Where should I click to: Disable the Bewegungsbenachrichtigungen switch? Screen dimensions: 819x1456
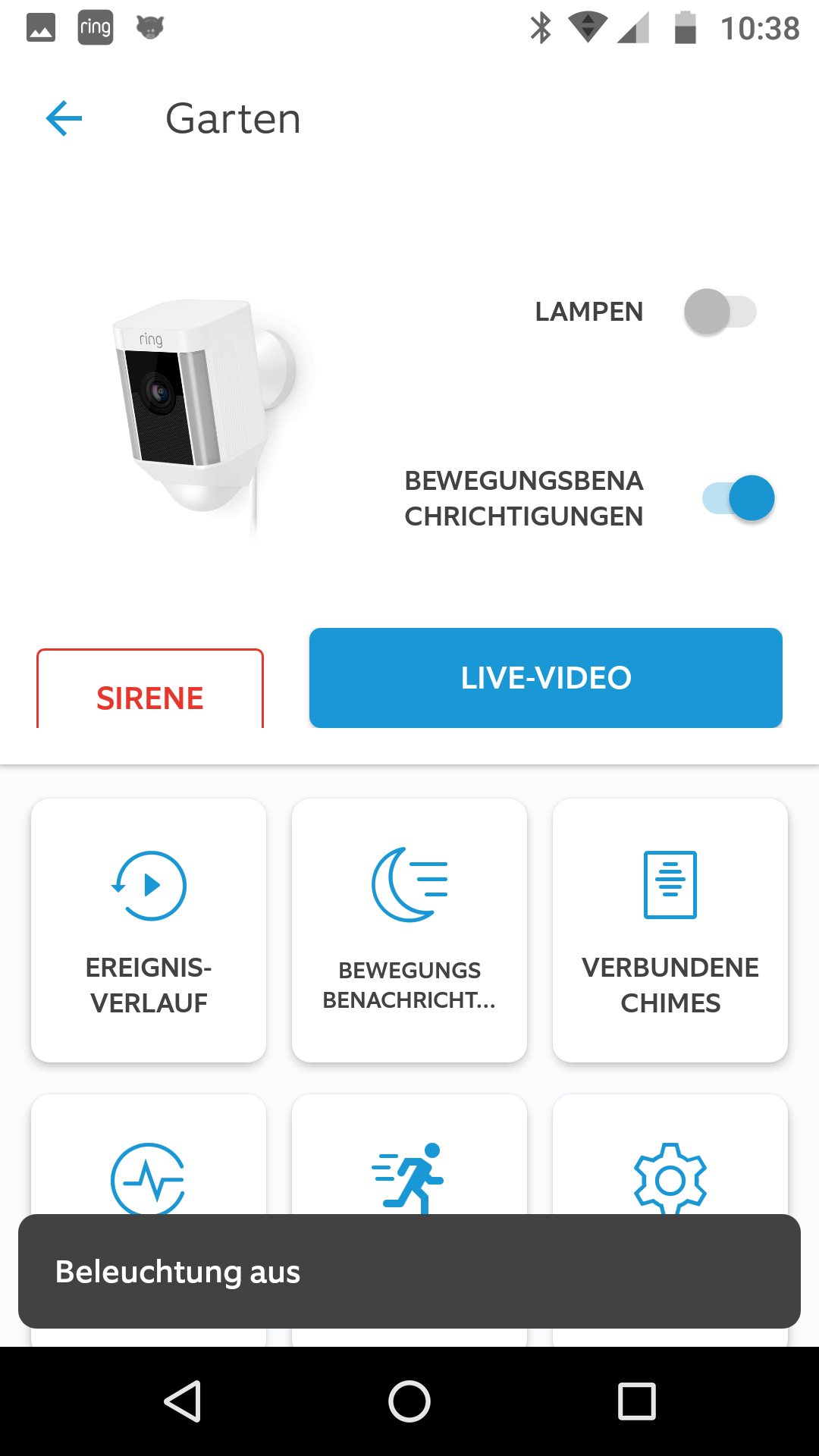[739, 498]
